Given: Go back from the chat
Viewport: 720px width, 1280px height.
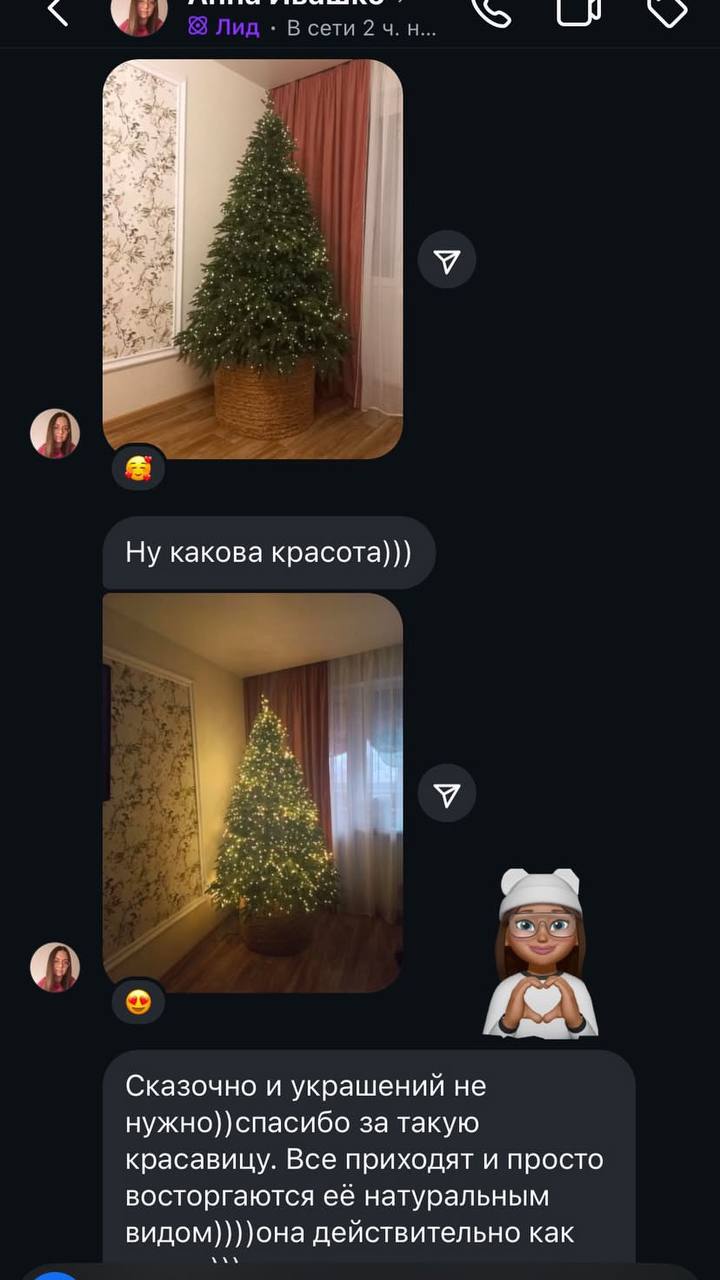Looking at the screenshot, I should point(58,12).
